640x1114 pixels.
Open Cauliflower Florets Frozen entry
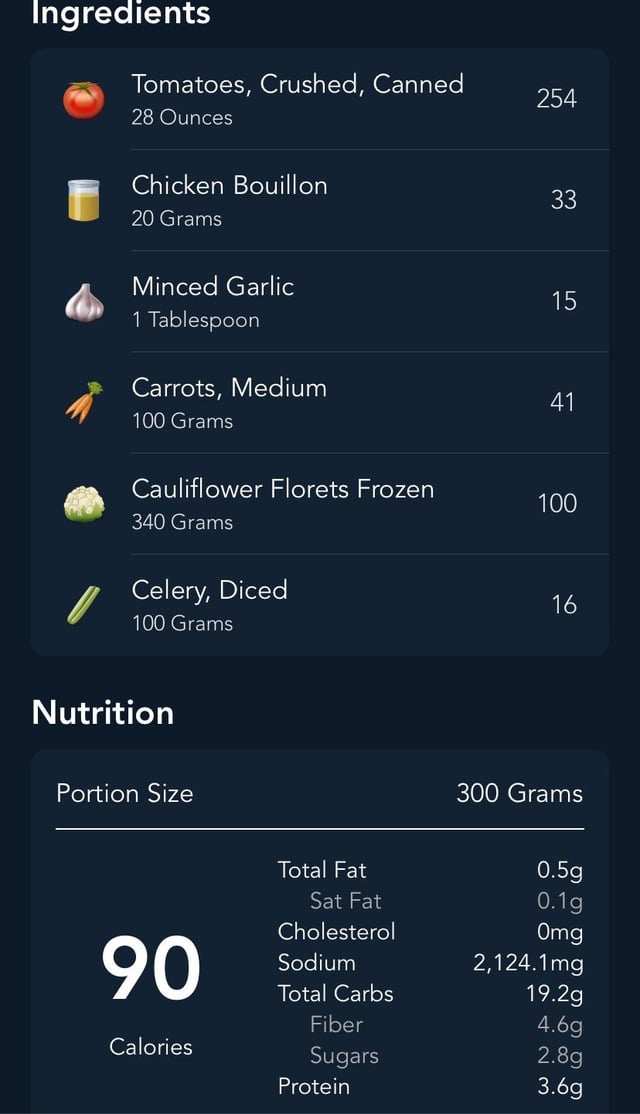(x=320, y=503)
